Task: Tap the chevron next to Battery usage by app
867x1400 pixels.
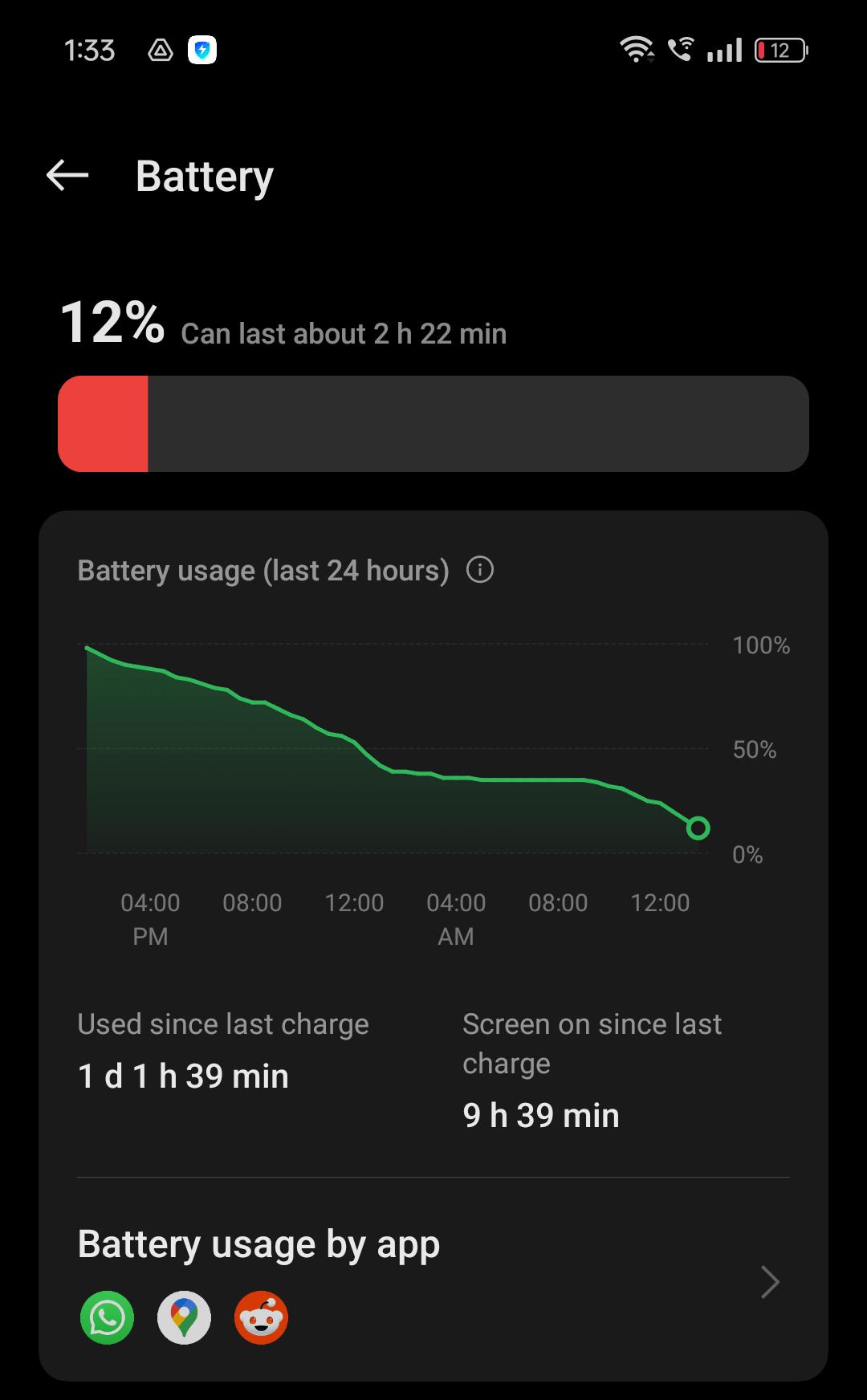Action: [x=768, y=1282]
